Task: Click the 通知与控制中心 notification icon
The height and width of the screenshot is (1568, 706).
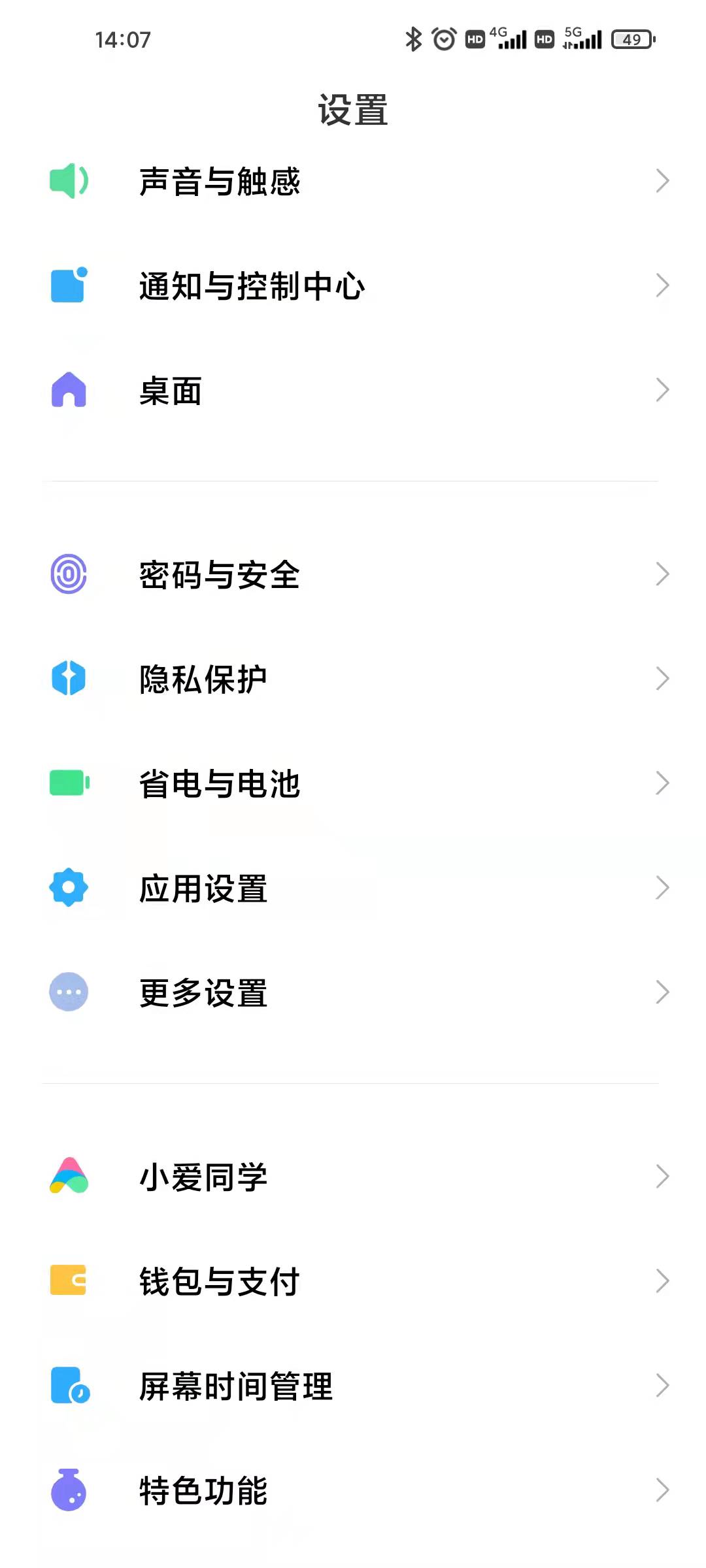Action: pos(69,286)
